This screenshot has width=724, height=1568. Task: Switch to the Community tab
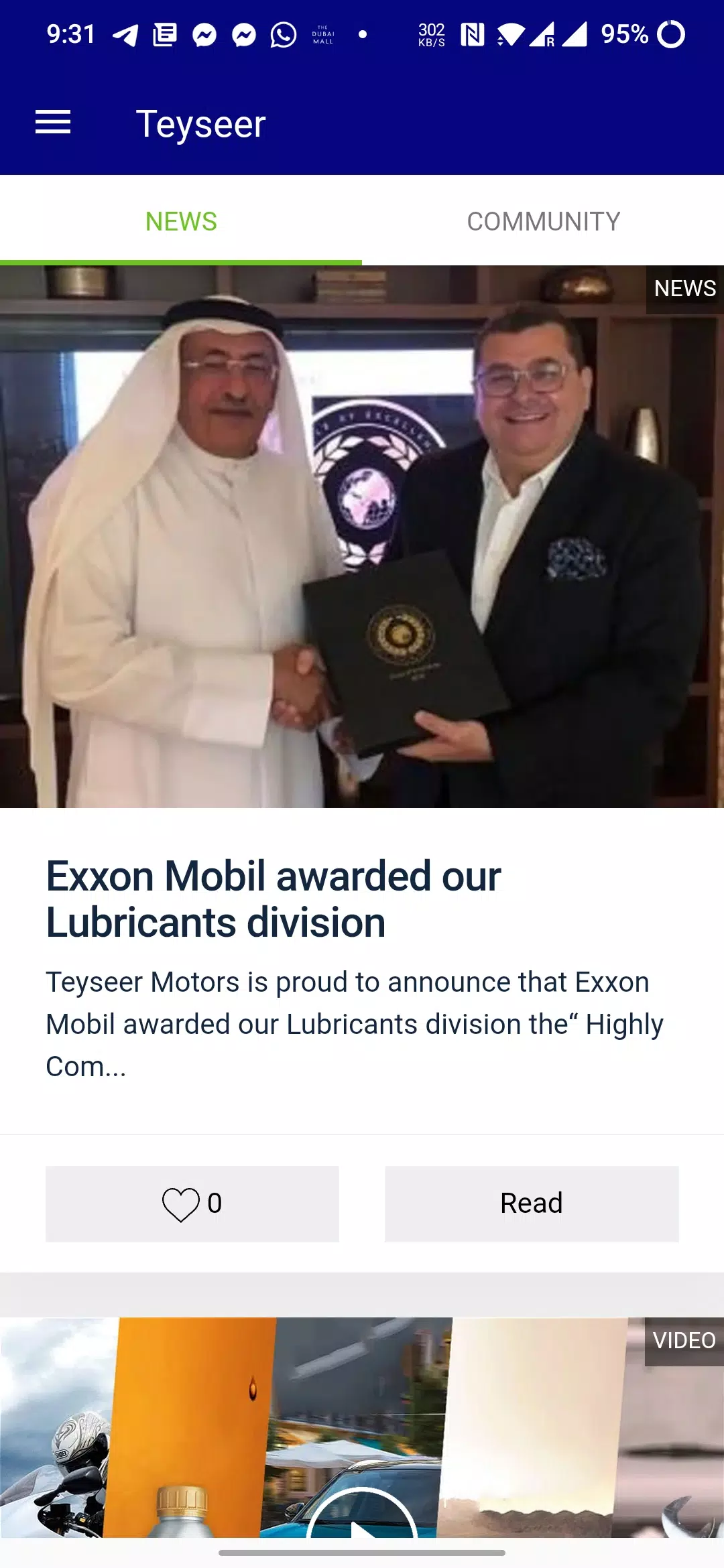pyautogui.click(x=543, y=221)
